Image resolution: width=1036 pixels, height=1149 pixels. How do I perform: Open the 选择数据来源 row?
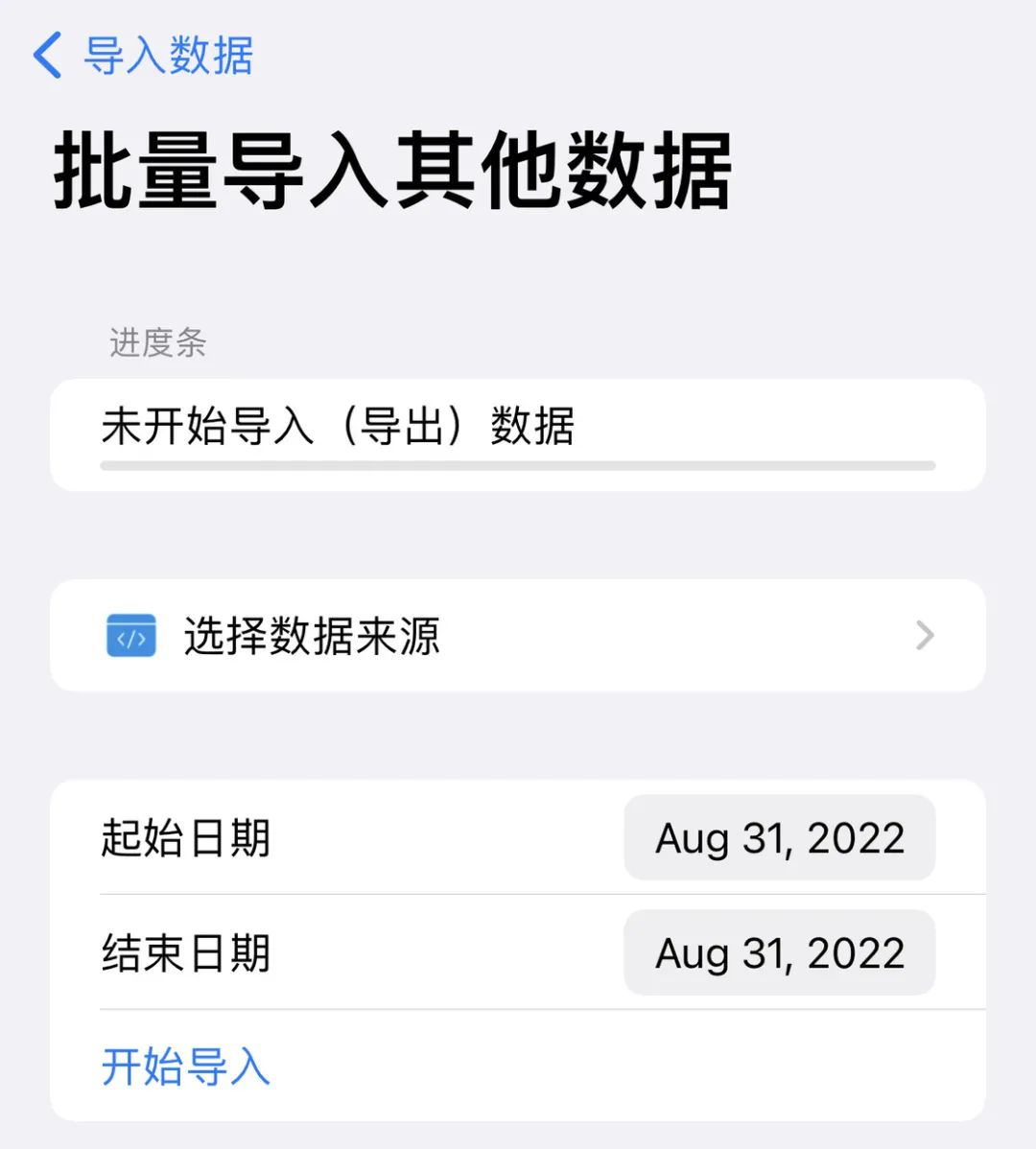518,636
